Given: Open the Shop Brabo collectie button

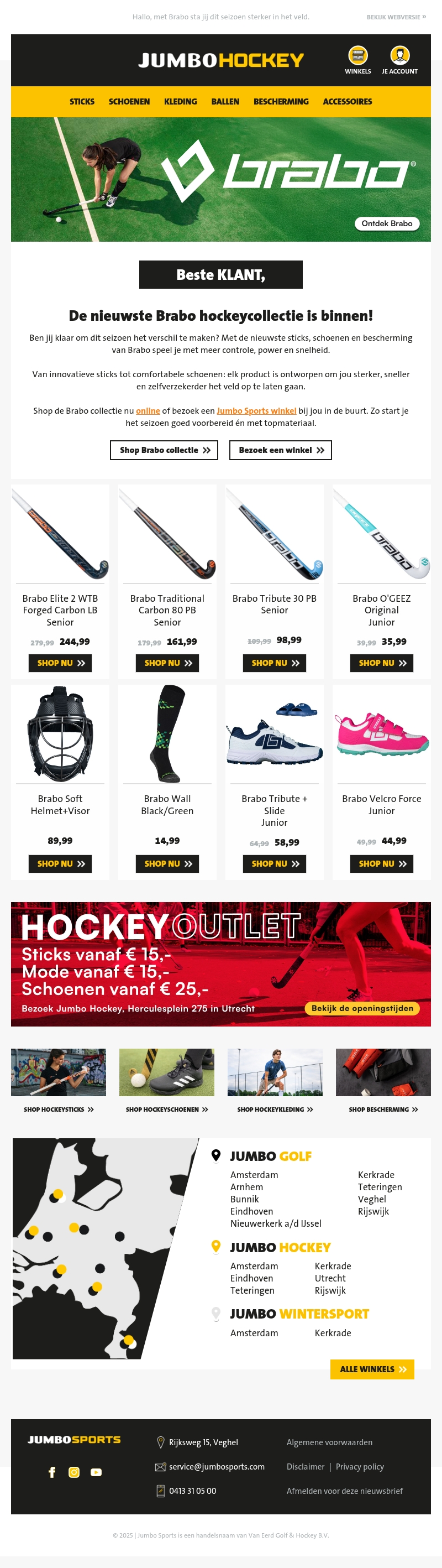Looking at the screenshot, I should (x=164, y=450).
